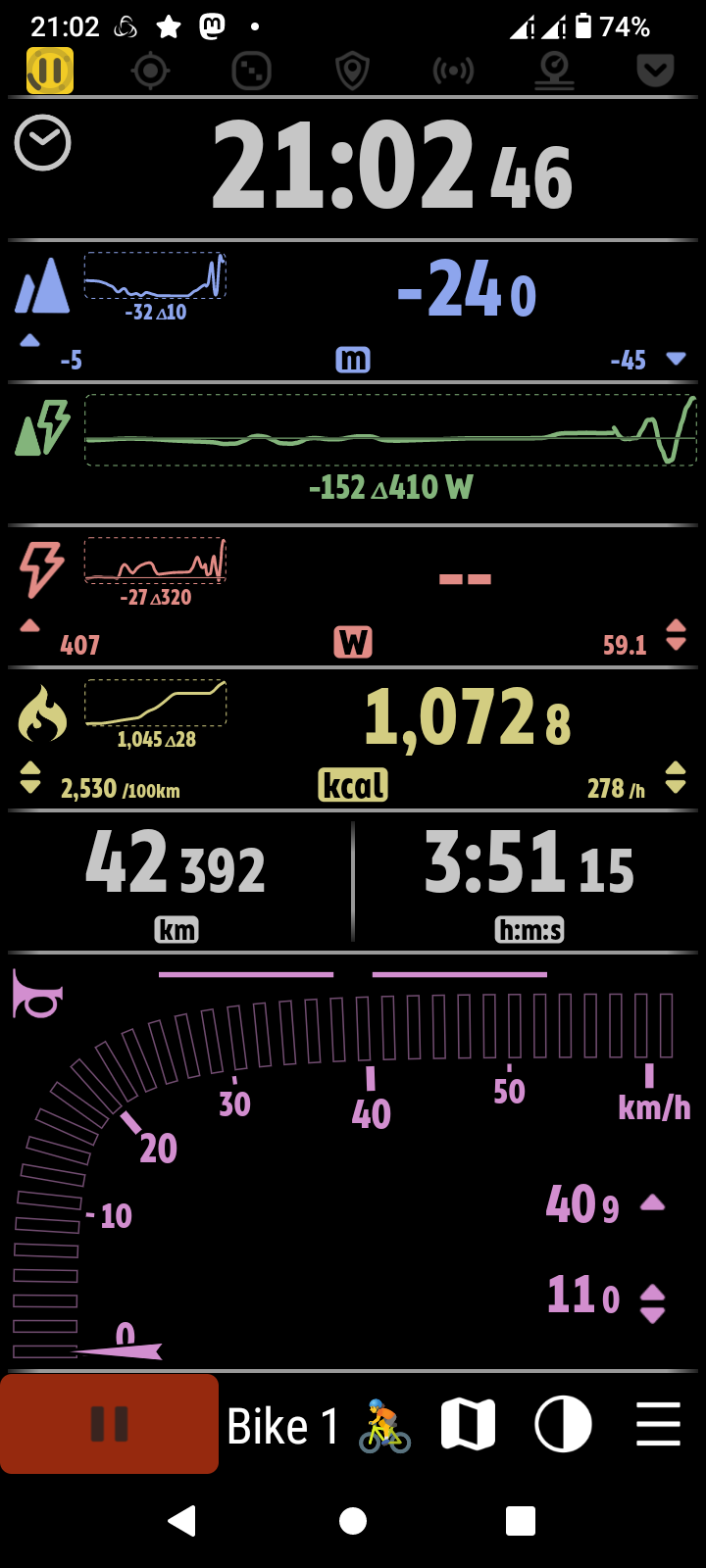The width and height of the screenshot is (706, 1568).
Task: Tap the yellow pause status icon
Action: coord(49,71)
